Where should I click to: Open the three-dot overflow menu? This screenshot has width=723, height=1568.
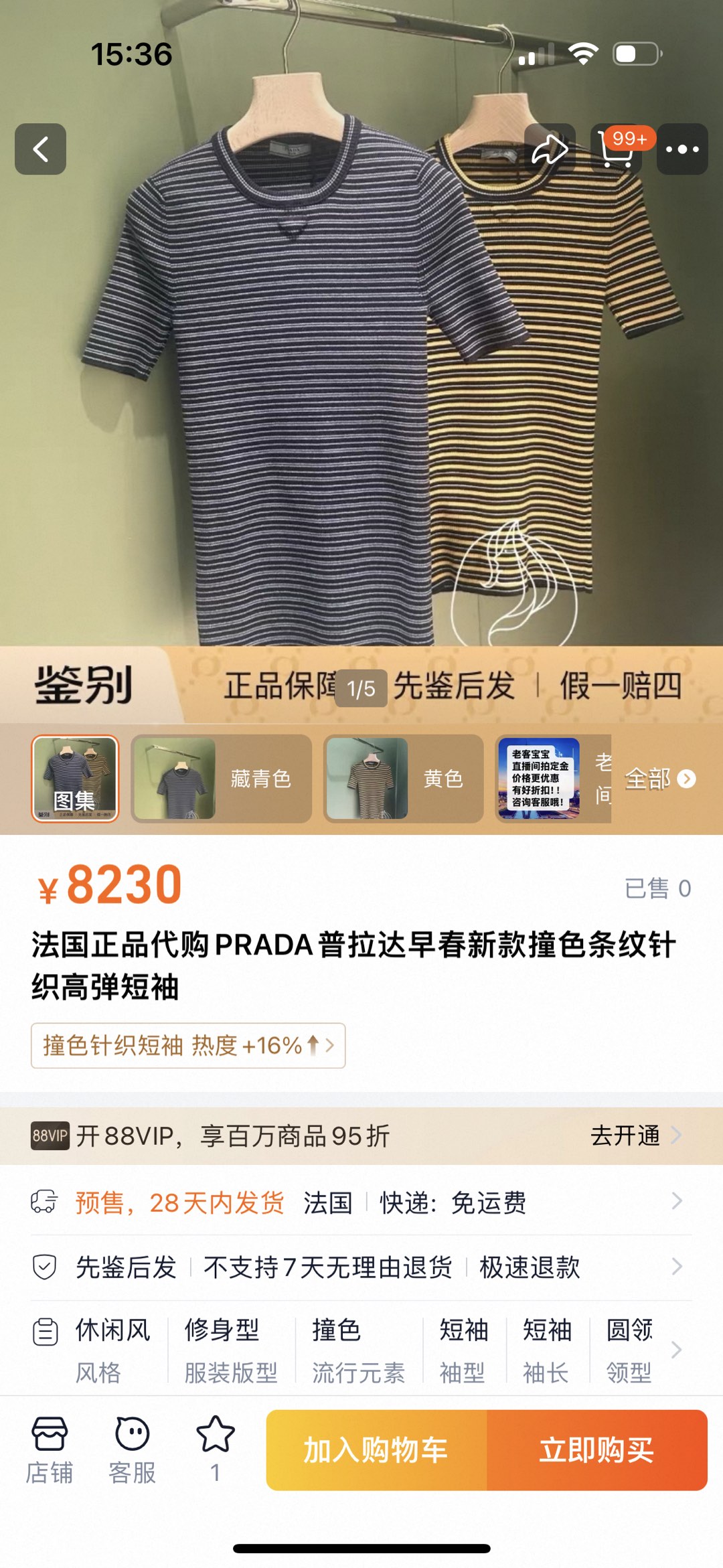tap(682, 149)
